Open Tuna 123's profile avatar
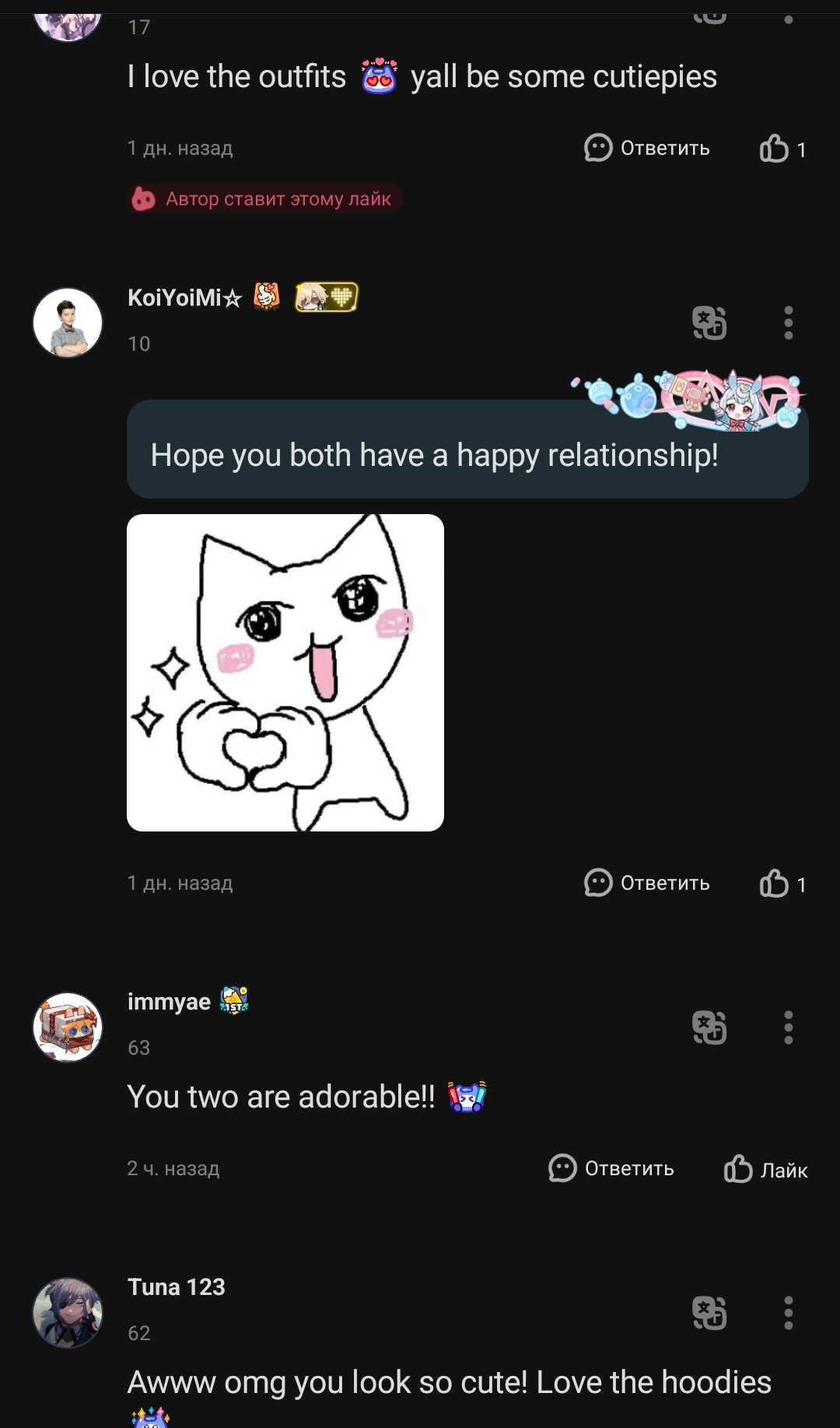The height and width of the screenshot is (1428, 840). click(x=68, y=1312)
